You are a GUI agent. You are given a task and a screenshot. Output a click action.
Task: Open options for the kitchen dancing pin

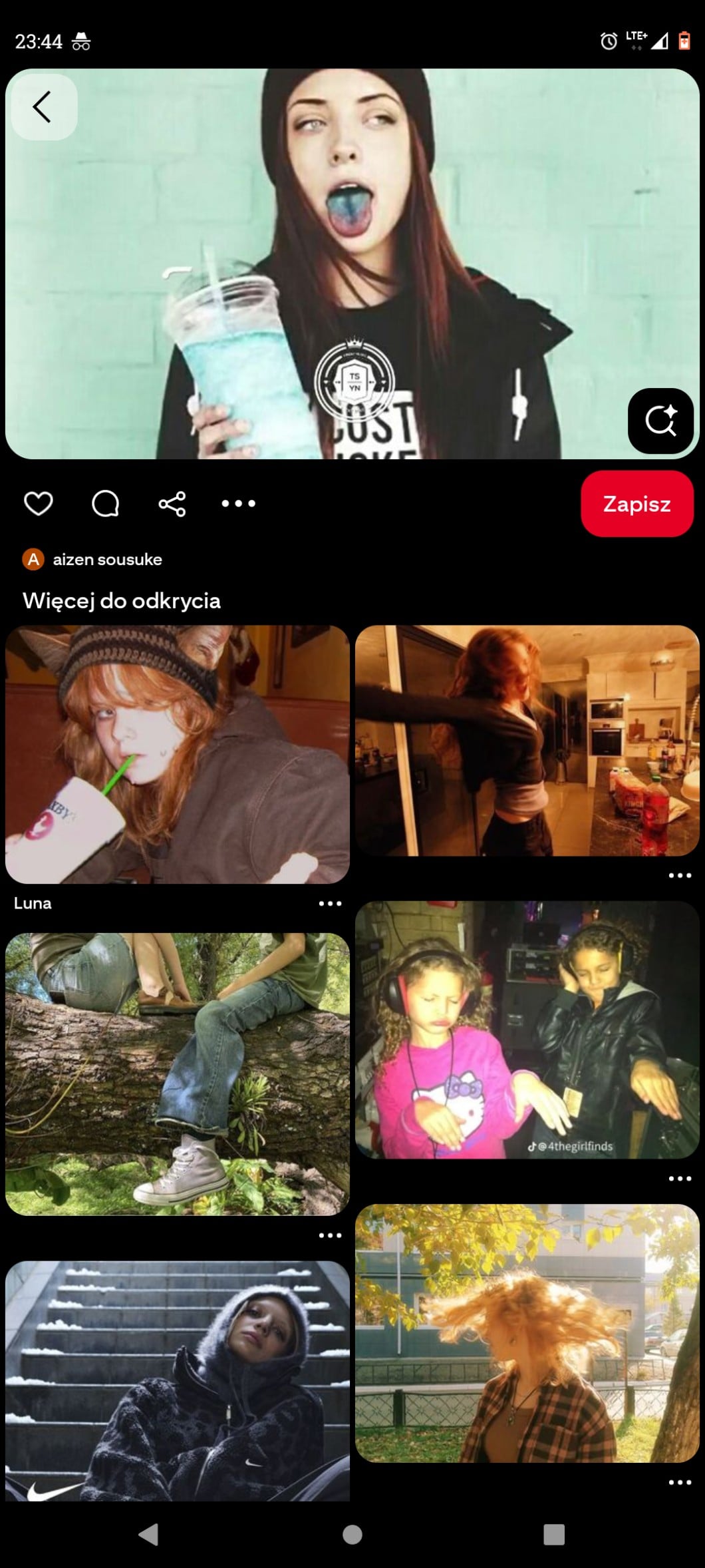pos(679,875)
